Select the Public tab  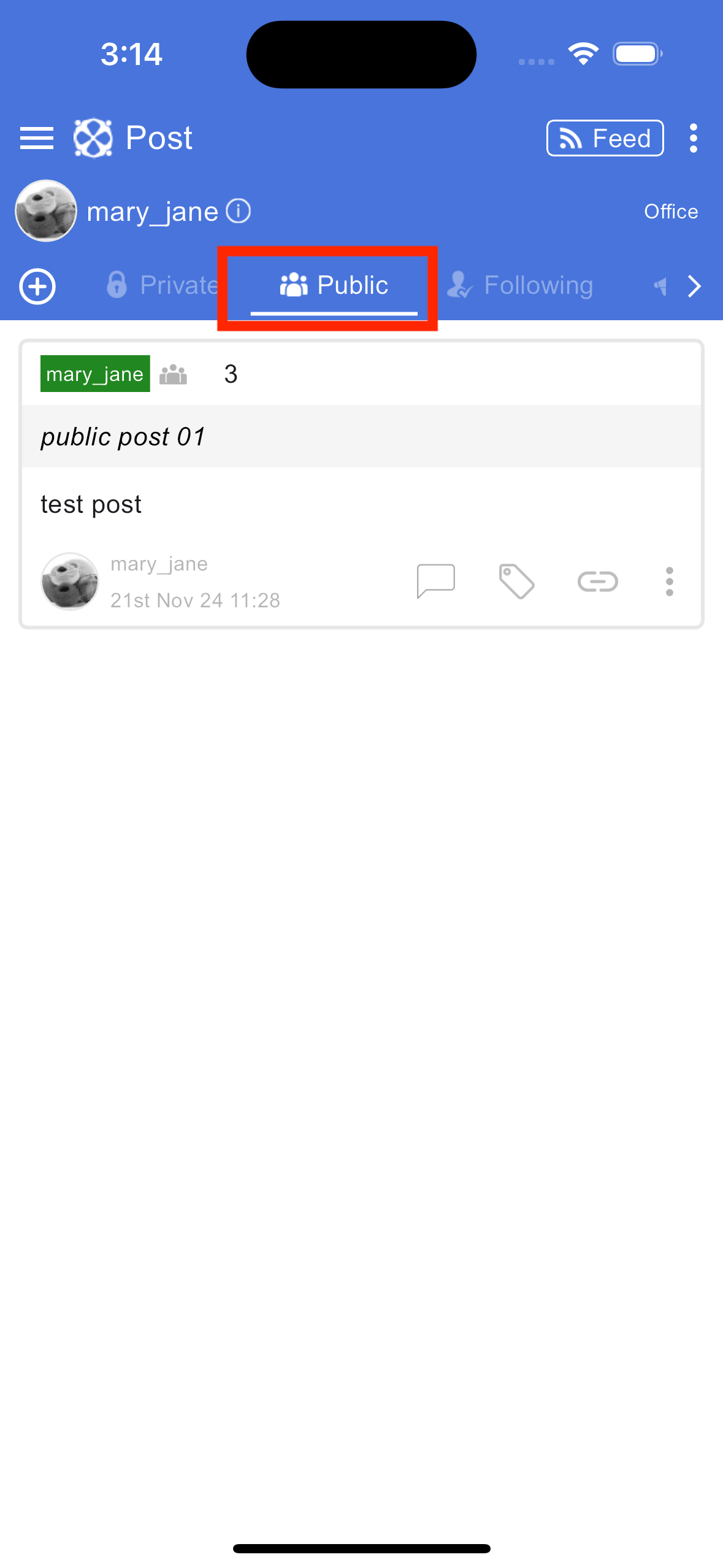[334, 285]
